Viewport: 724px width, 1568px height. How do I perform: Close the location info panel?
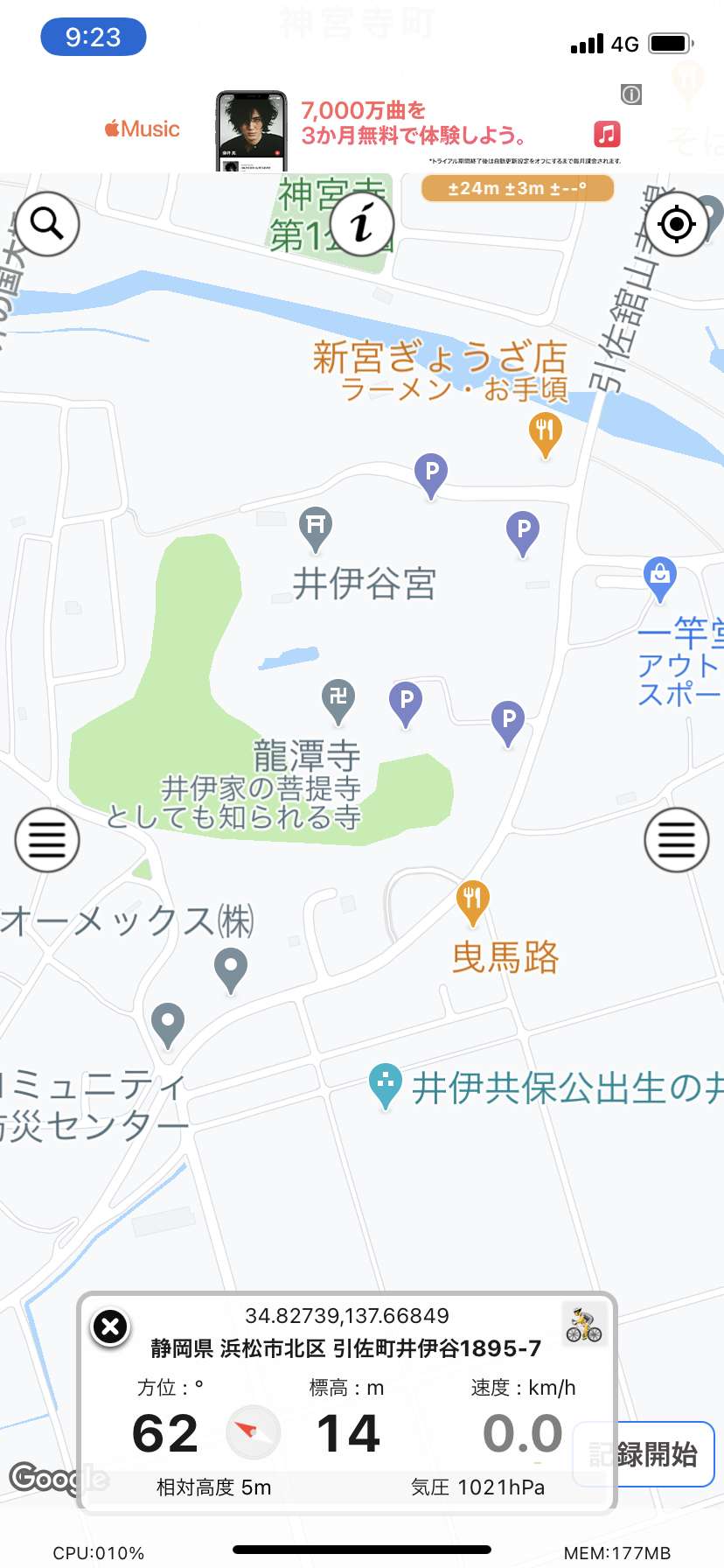(110, 1327)
